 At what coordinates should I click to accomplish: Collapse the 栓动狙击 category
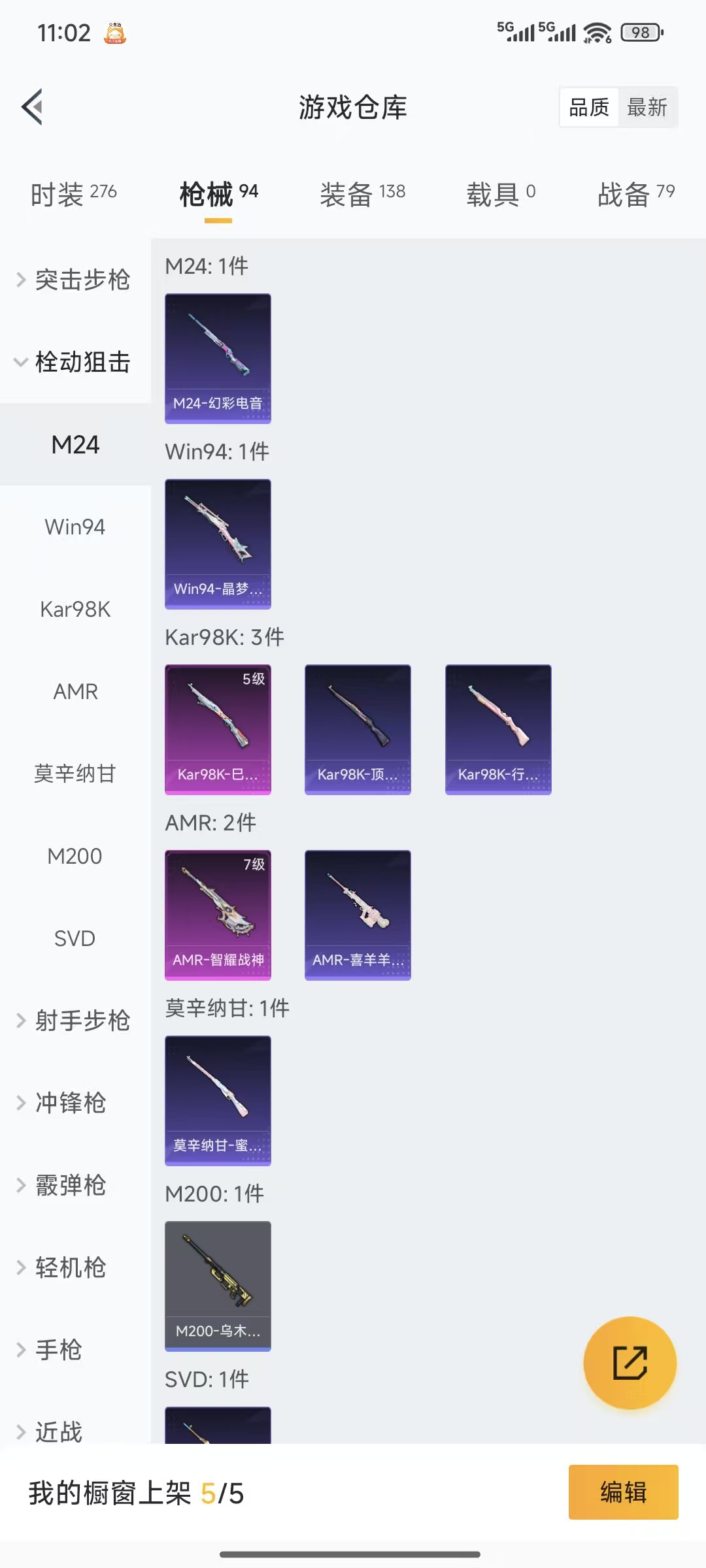pyautogui.click(x=82, y=363)
